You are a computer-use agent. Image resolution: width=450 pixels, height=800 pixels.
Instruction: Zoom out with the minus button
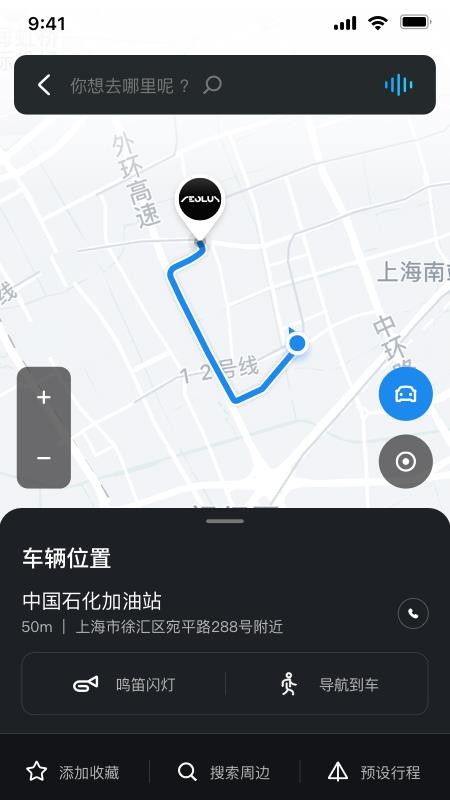click(44, 458)
